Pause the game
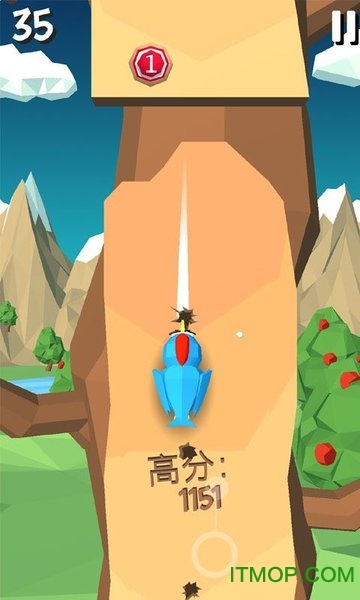This screenshot has width=360, height=600. pos(346,27)
